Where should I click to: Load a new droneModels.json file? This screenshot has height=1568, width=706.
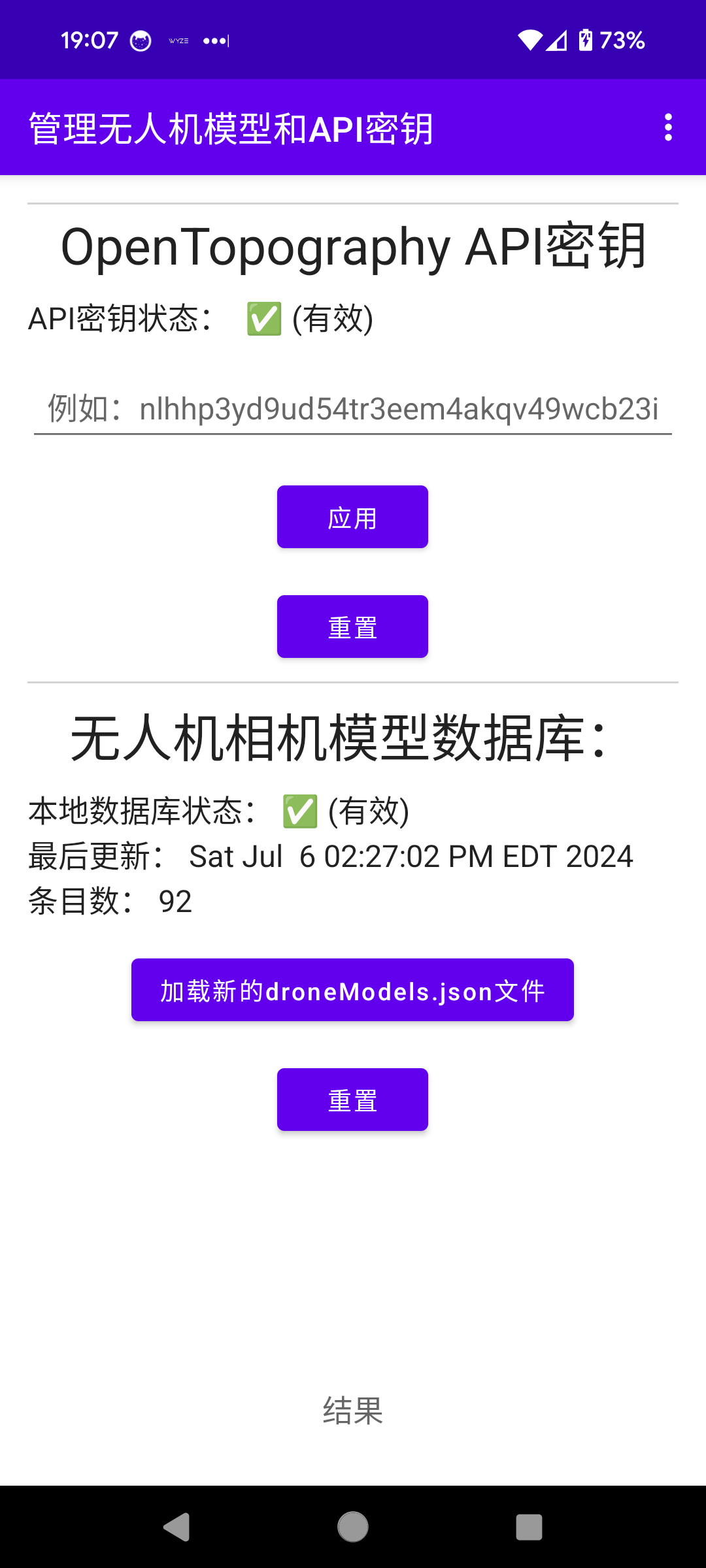[x=352, y=990]
